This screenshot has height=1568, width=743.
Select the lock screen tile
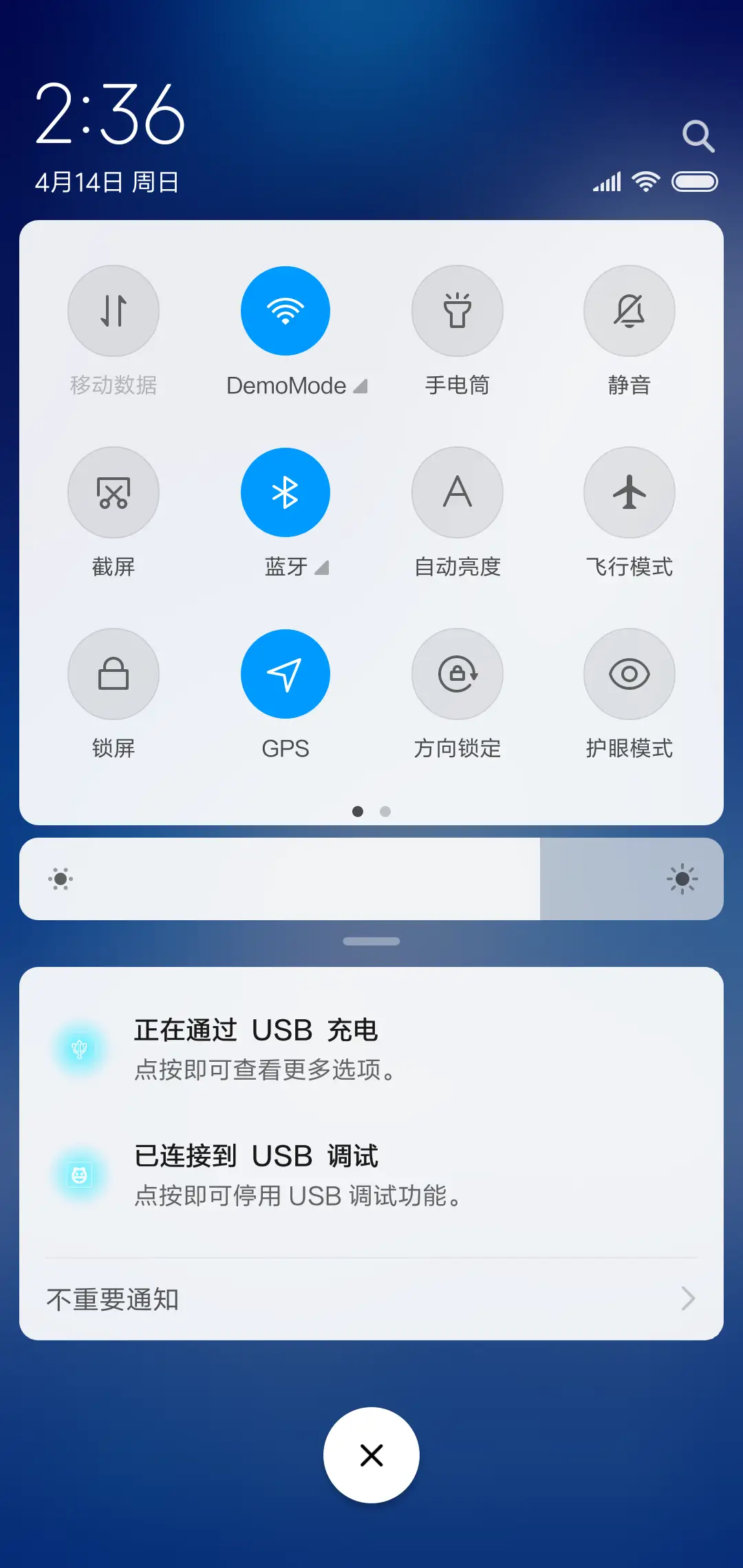[x=114, y=674]
